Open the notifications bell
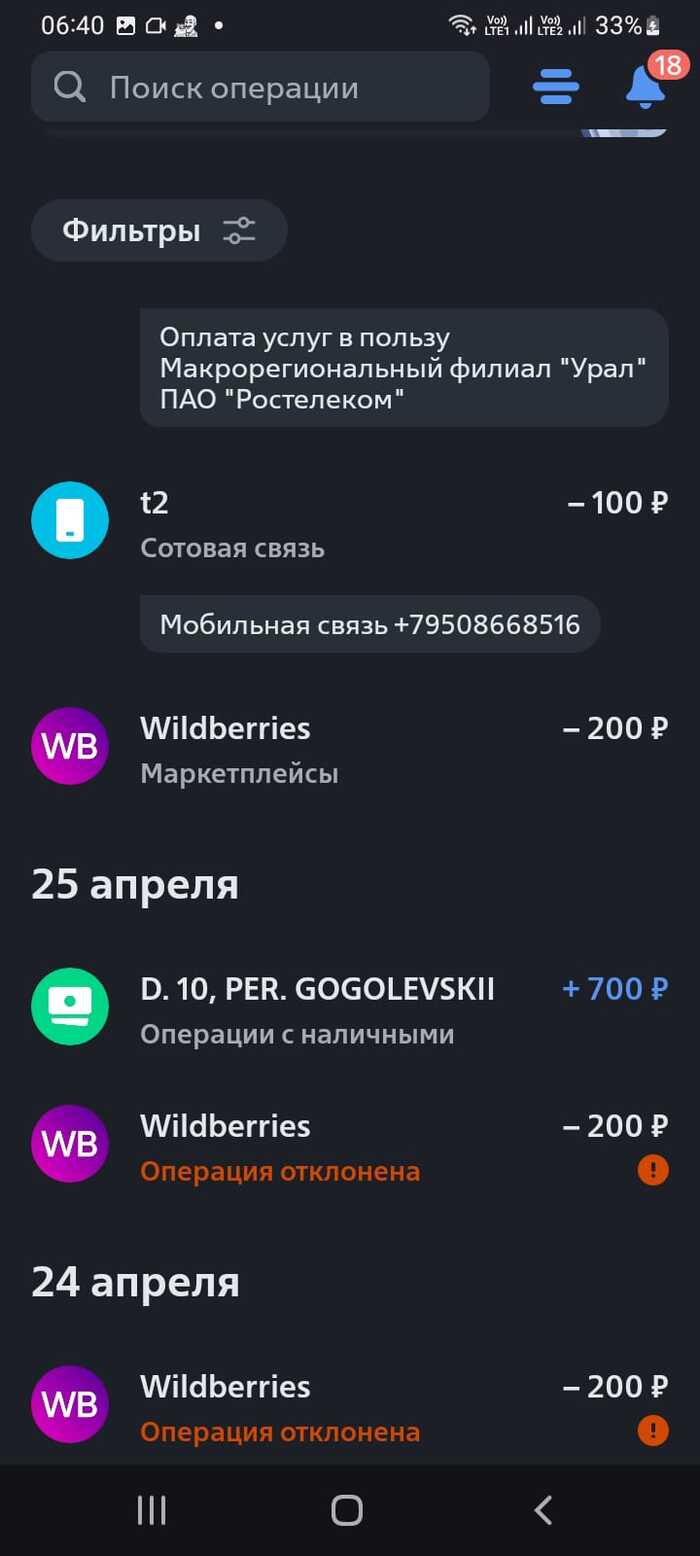The width and height of the screenshot is (700, 1556). click(646, 87)
